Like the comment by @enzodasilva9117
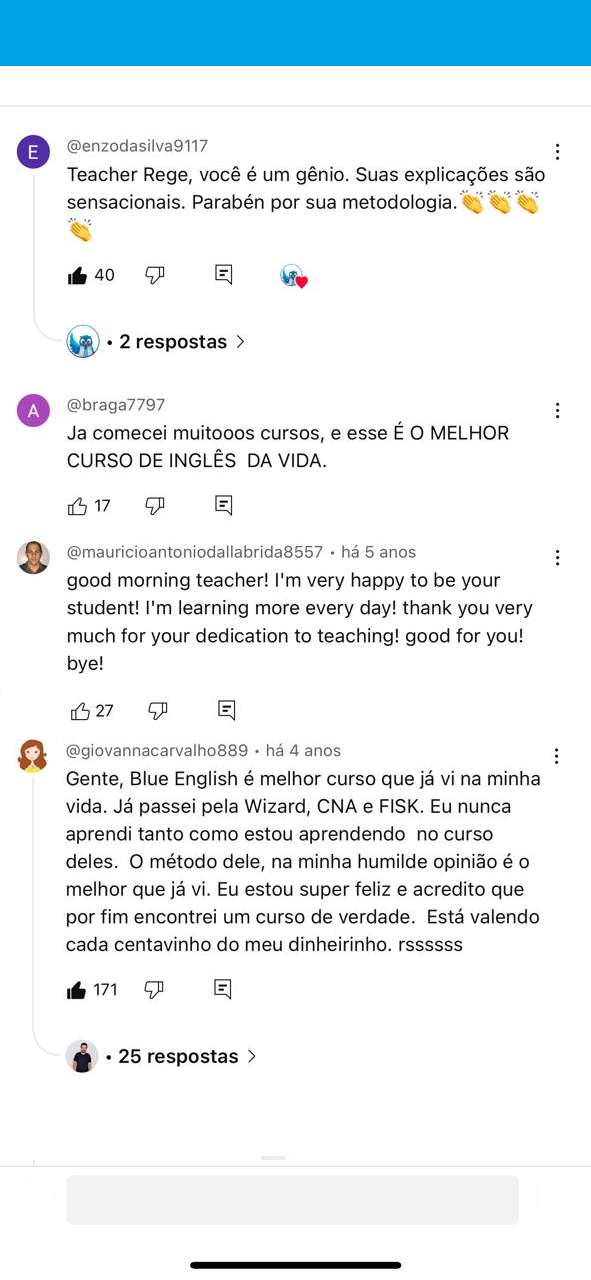Screen dimensions: 591x1280 [78, 275]
